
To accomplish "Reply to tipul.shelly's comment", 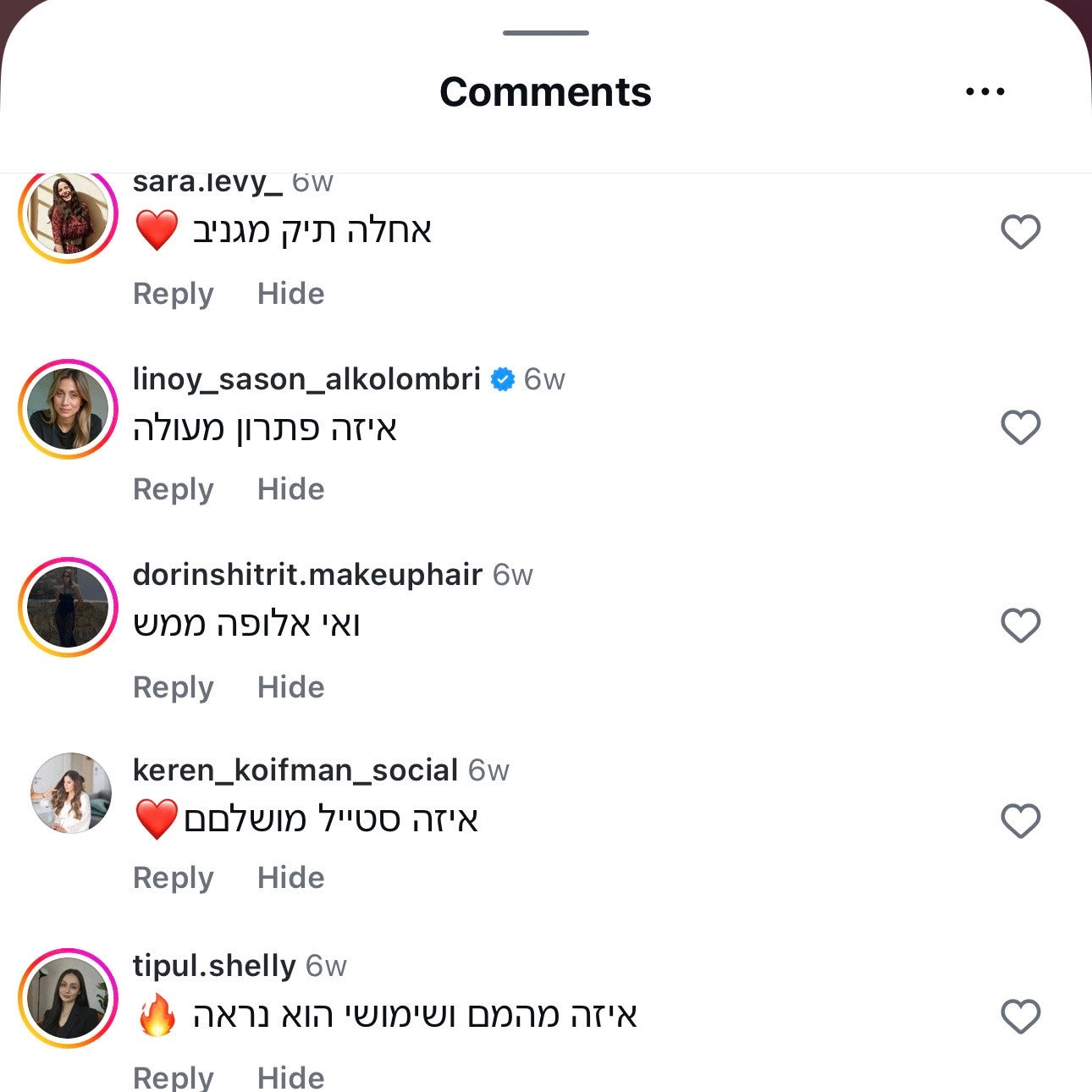I will click(173, 1078).
